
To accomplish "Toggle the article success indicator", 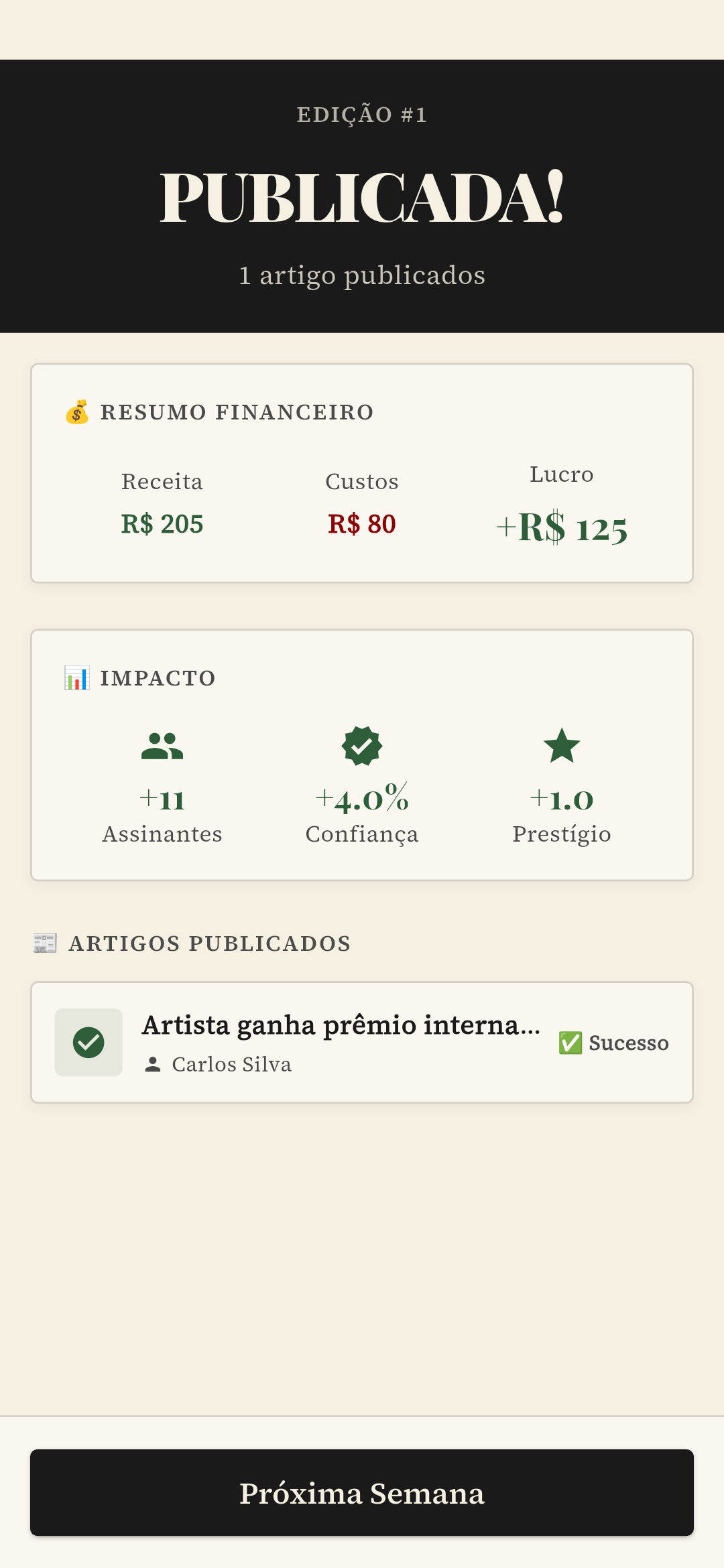I will pyautogui.click(x=570, y=1042).
